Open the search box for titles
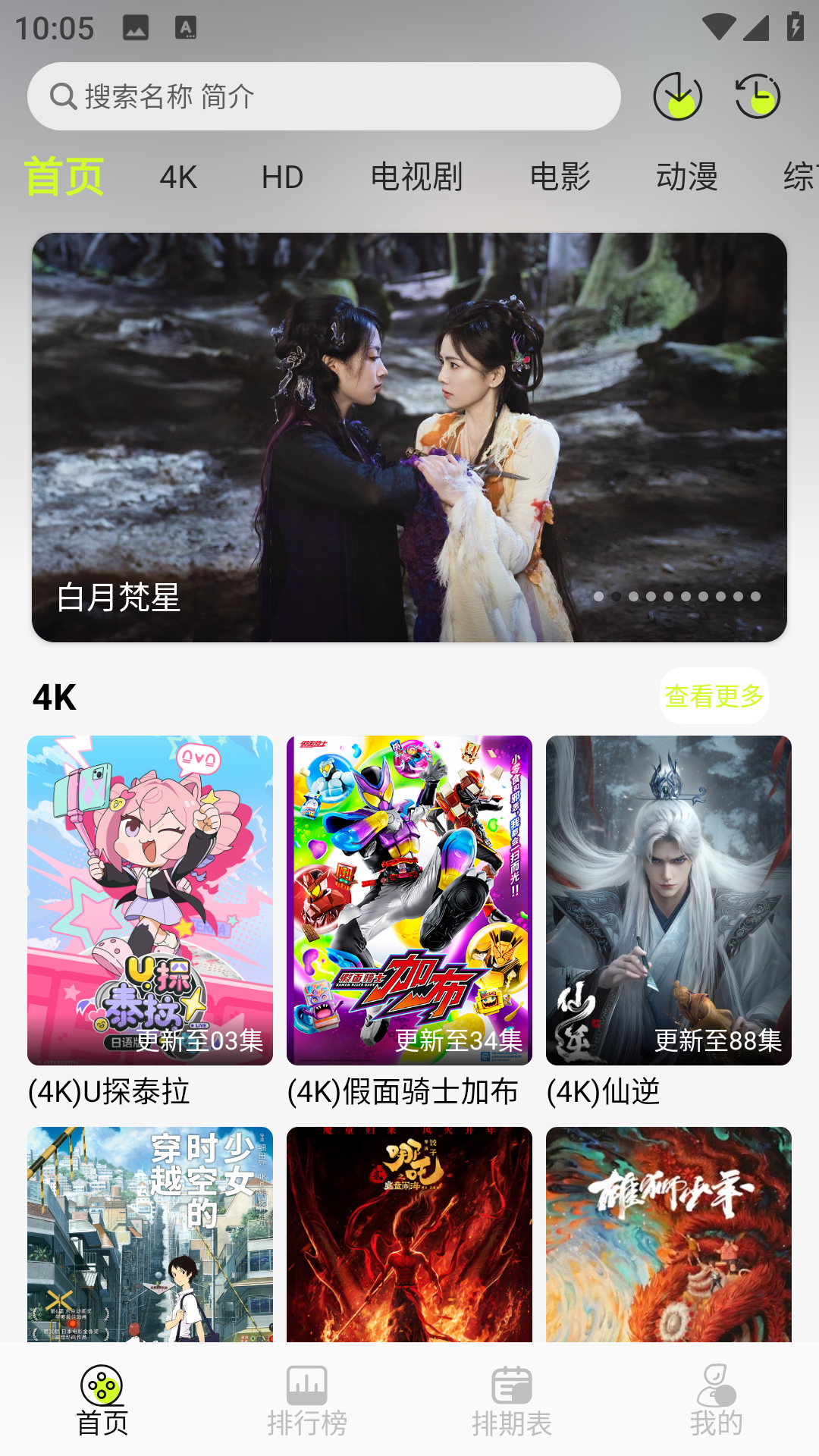This screenshot has height=1456, width=819. (x=324, y=96)
